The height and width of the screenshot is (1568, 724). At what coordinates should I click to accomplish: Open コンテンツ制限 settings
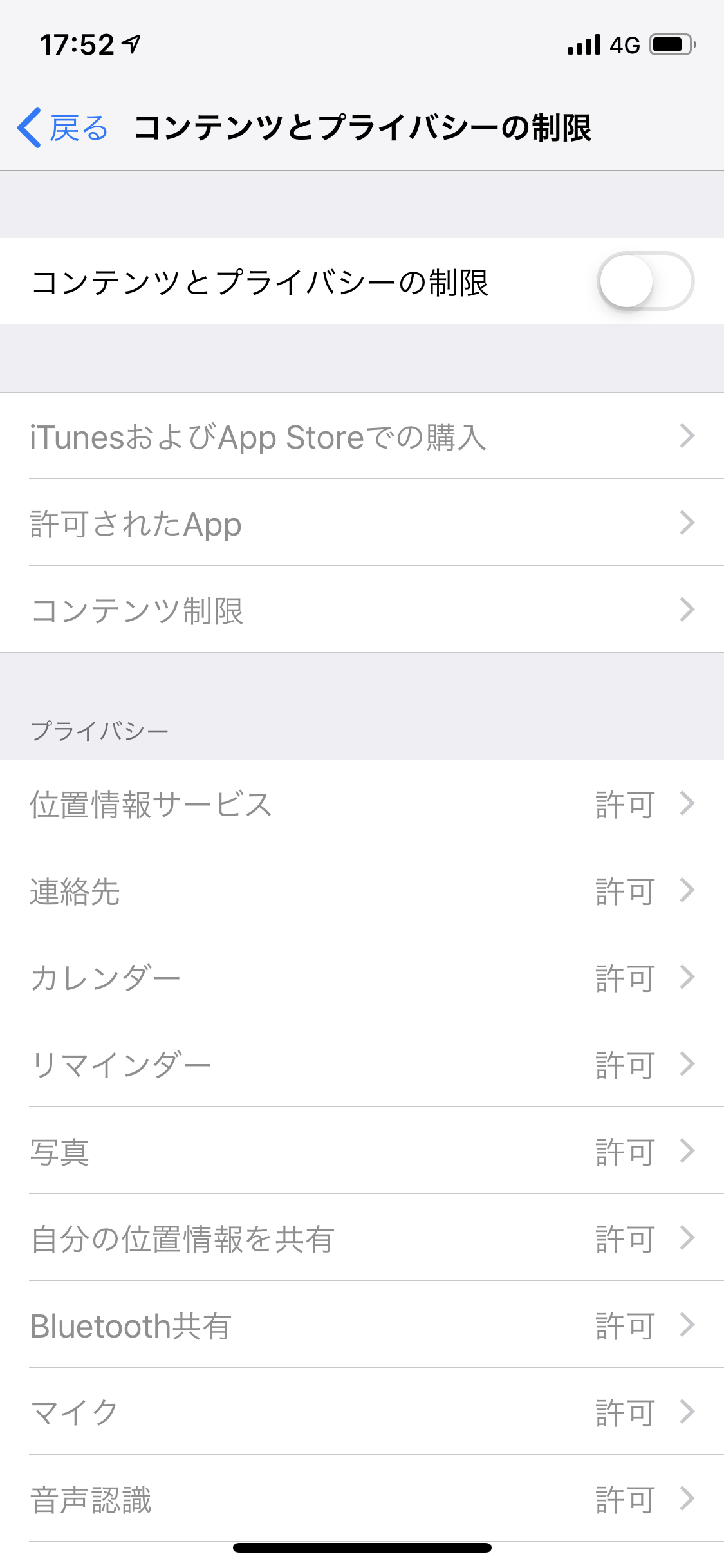[x=362, y=610]
